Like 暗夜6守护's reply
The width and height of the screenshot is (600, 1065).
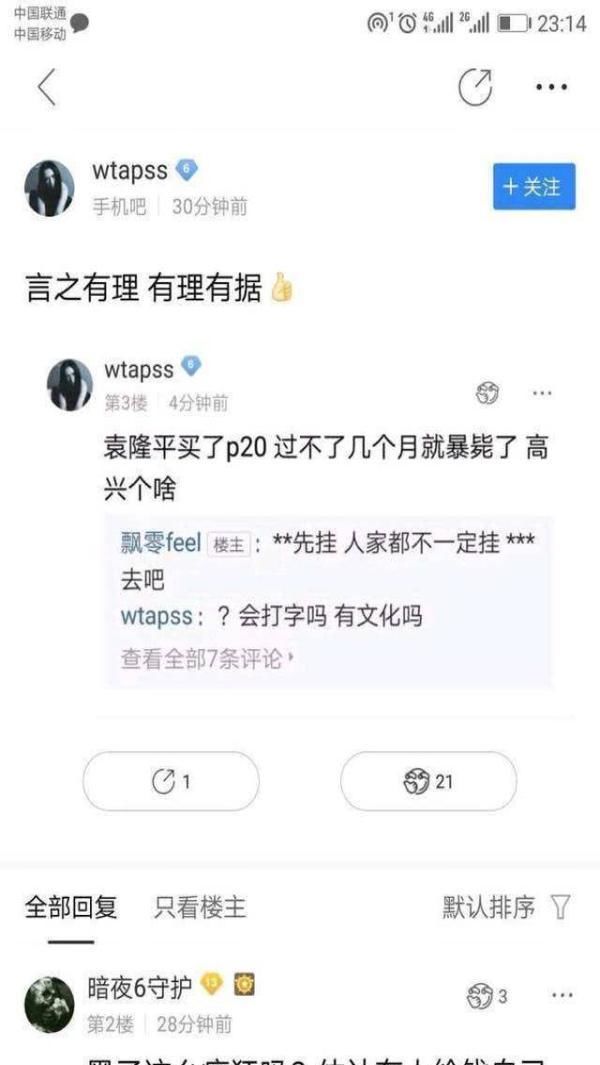pyautogui.click(x=486, y=996)
